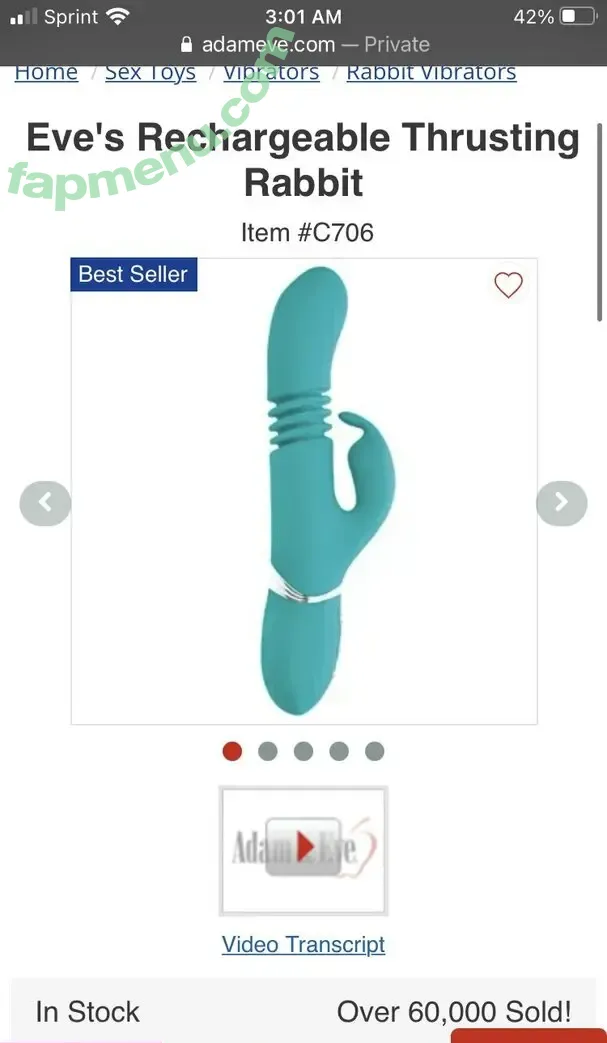The image size is (607, 1043).
Task: Open the Video Transcript link
Action: 303,944
